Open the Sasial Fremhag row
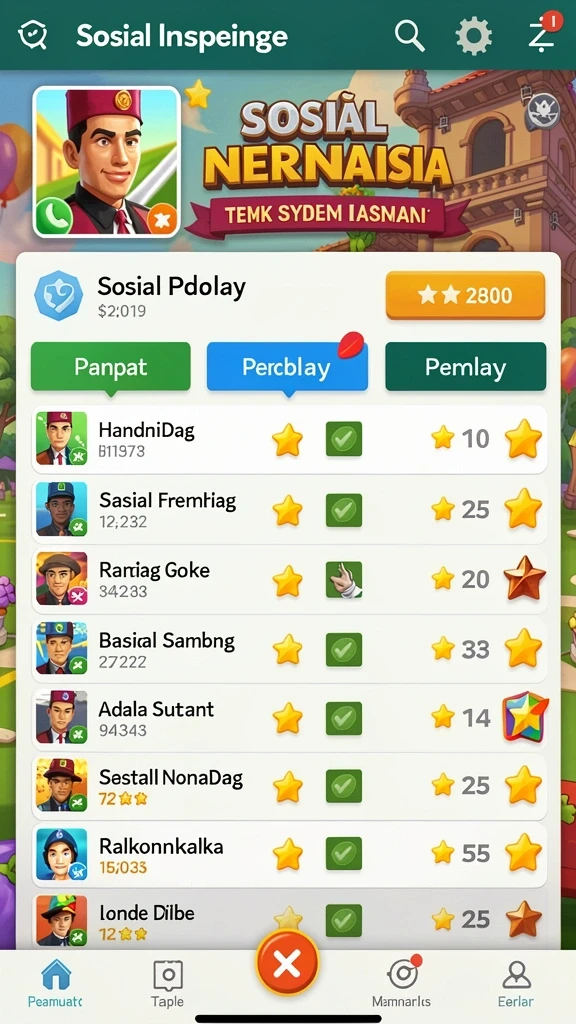 click(x=289, y=509)
